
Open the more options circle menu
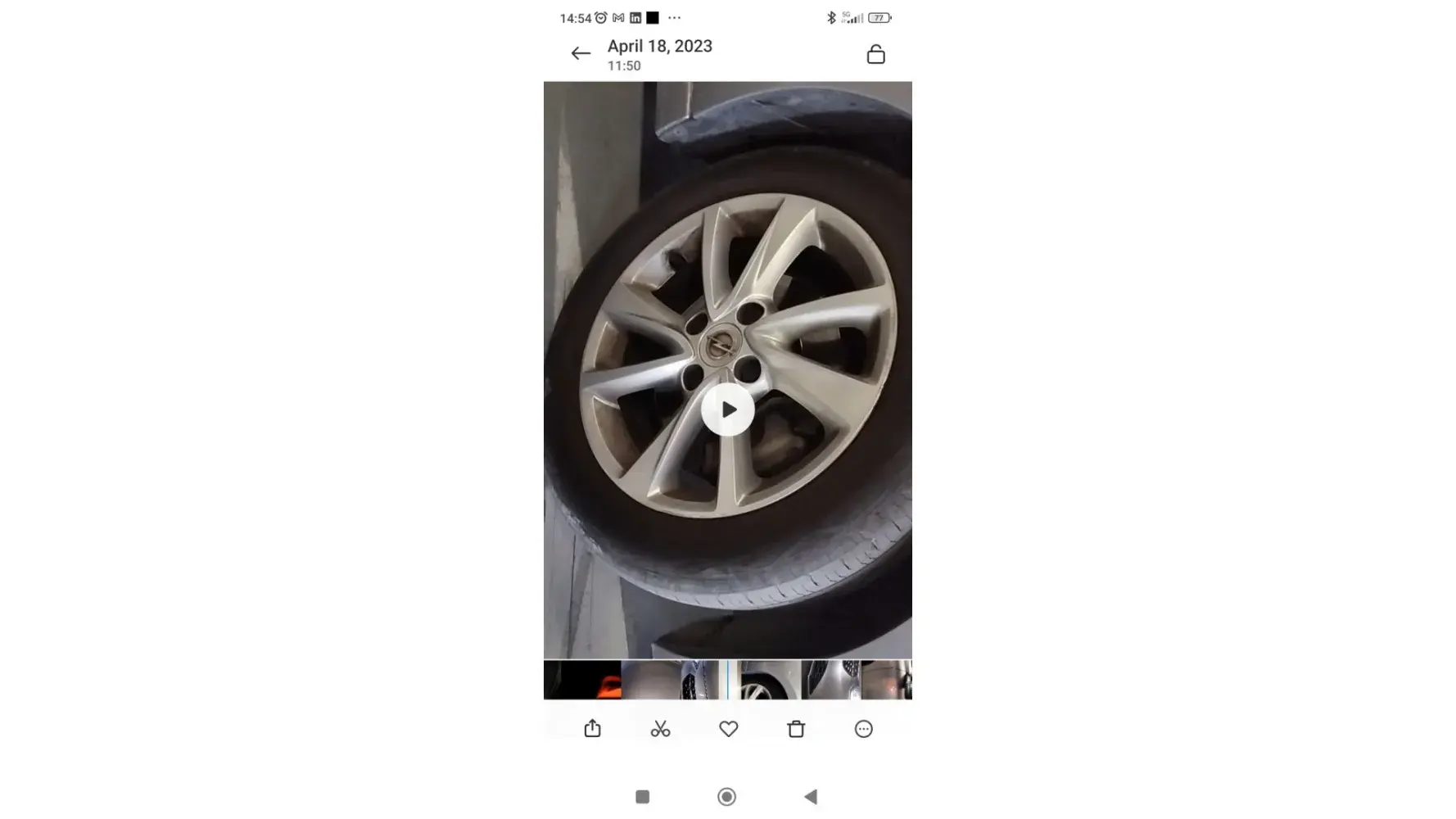863,729
